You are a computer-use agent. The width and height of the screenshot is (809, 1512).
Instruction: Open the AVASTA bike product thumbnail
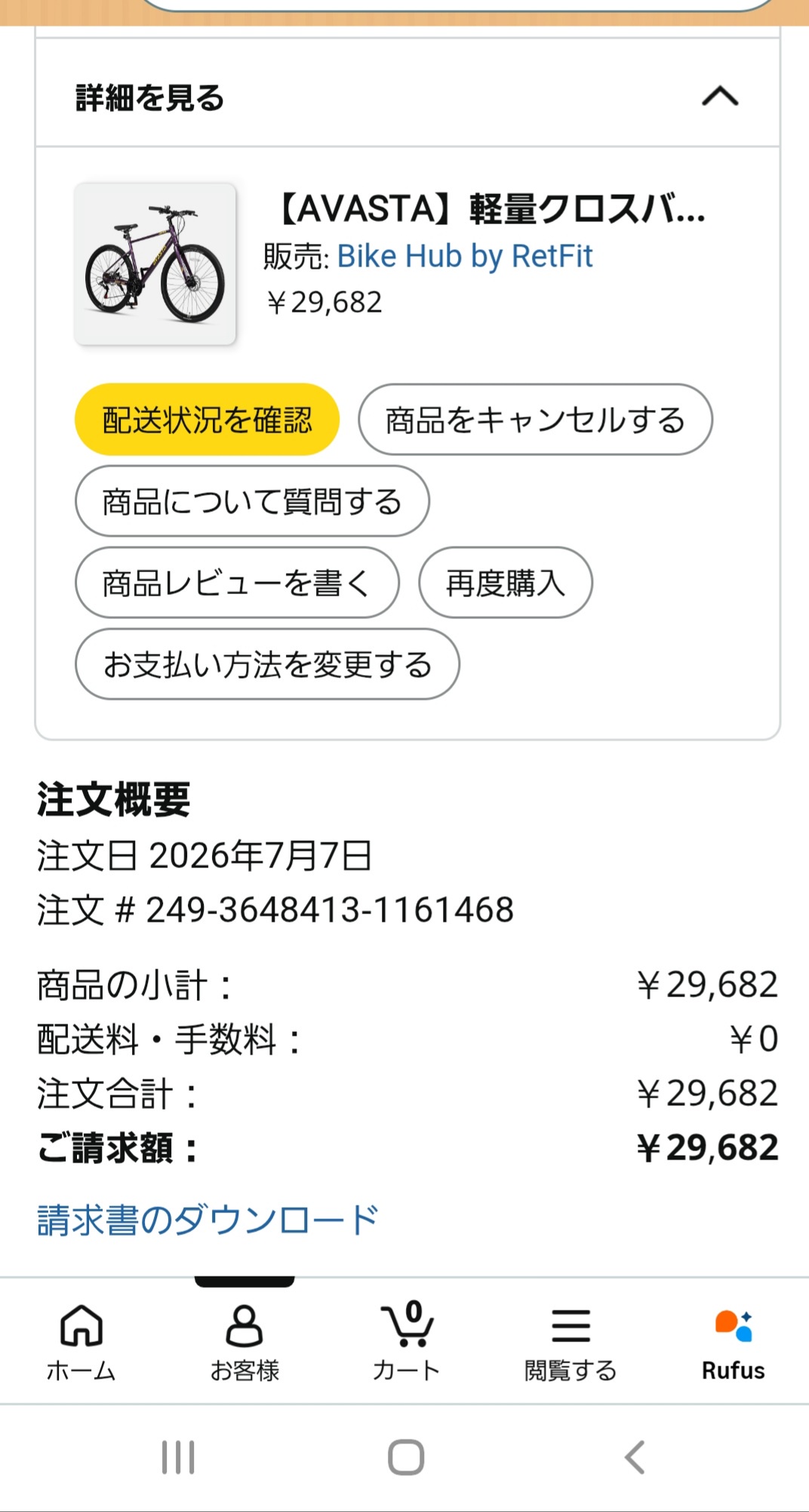point(155,264)
